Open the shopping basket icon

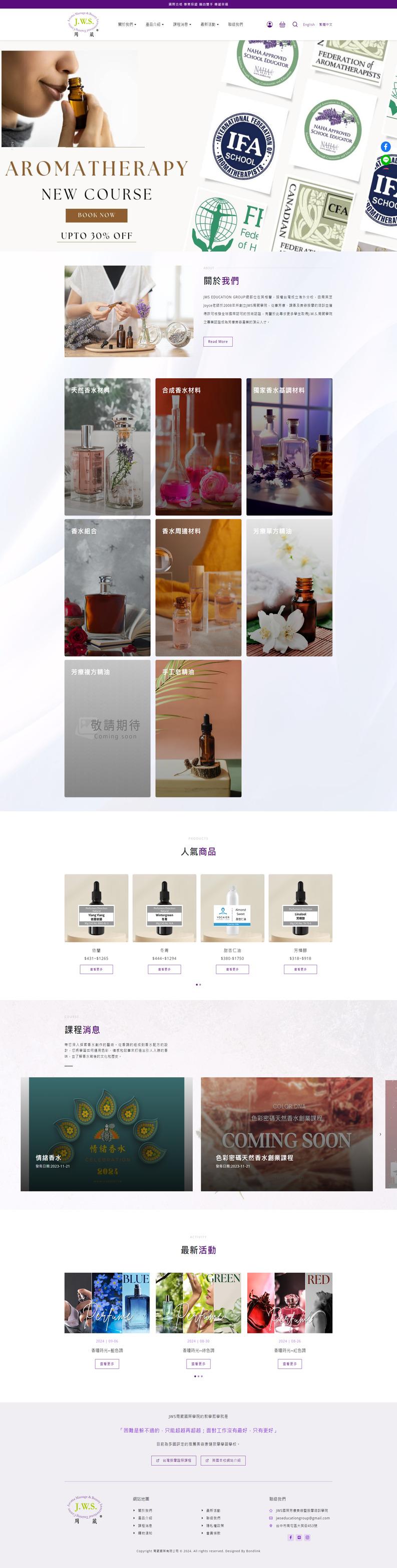pyautogui.click(x=282, y=25)
